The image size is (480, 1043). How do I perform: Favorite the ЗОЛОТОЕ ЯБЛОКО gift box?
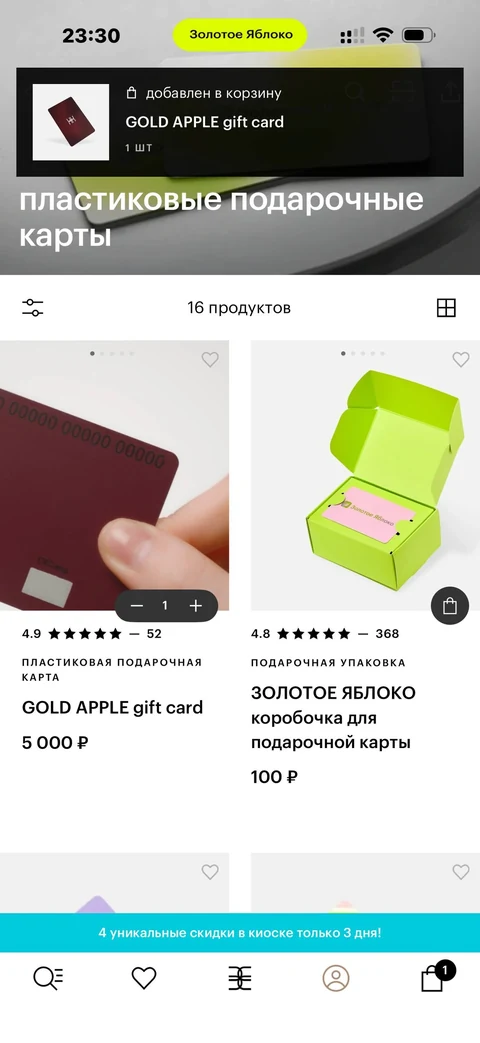461,360
